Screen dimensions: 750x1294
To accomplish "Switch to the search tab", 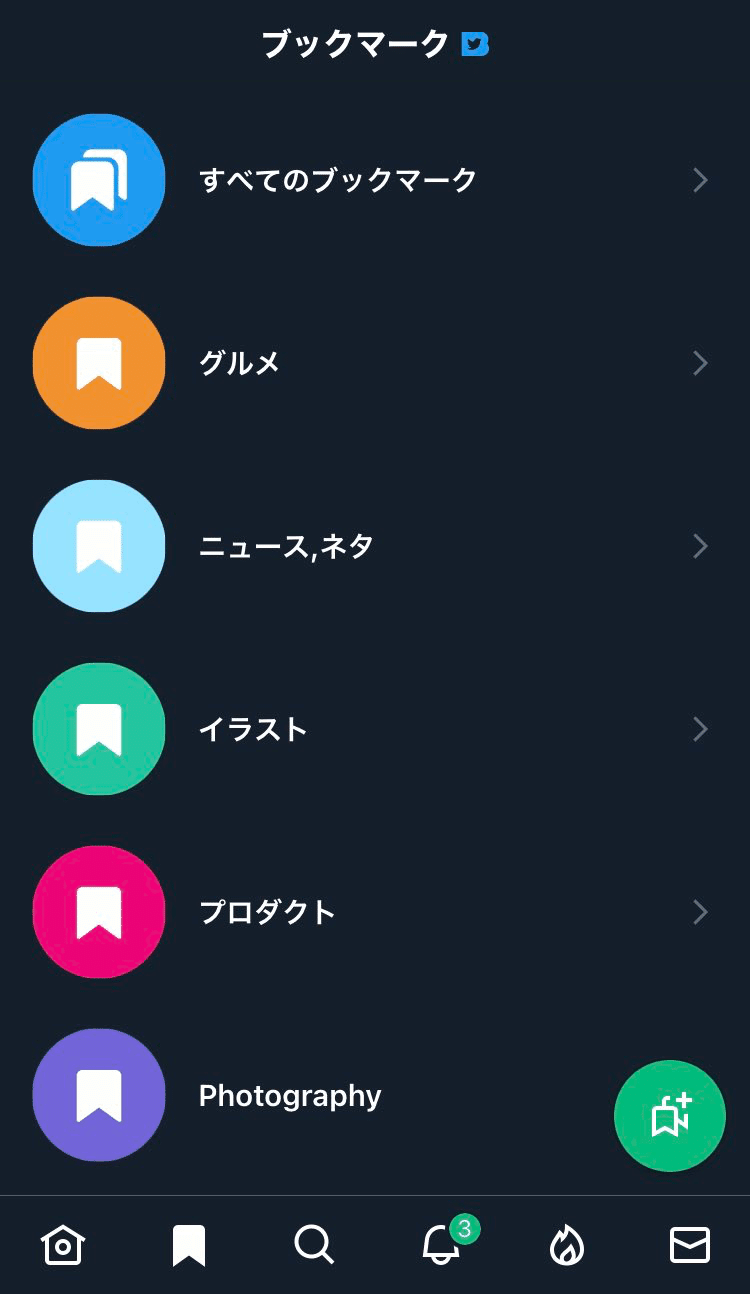I will pyautogui.click(x=314, y=1246).
